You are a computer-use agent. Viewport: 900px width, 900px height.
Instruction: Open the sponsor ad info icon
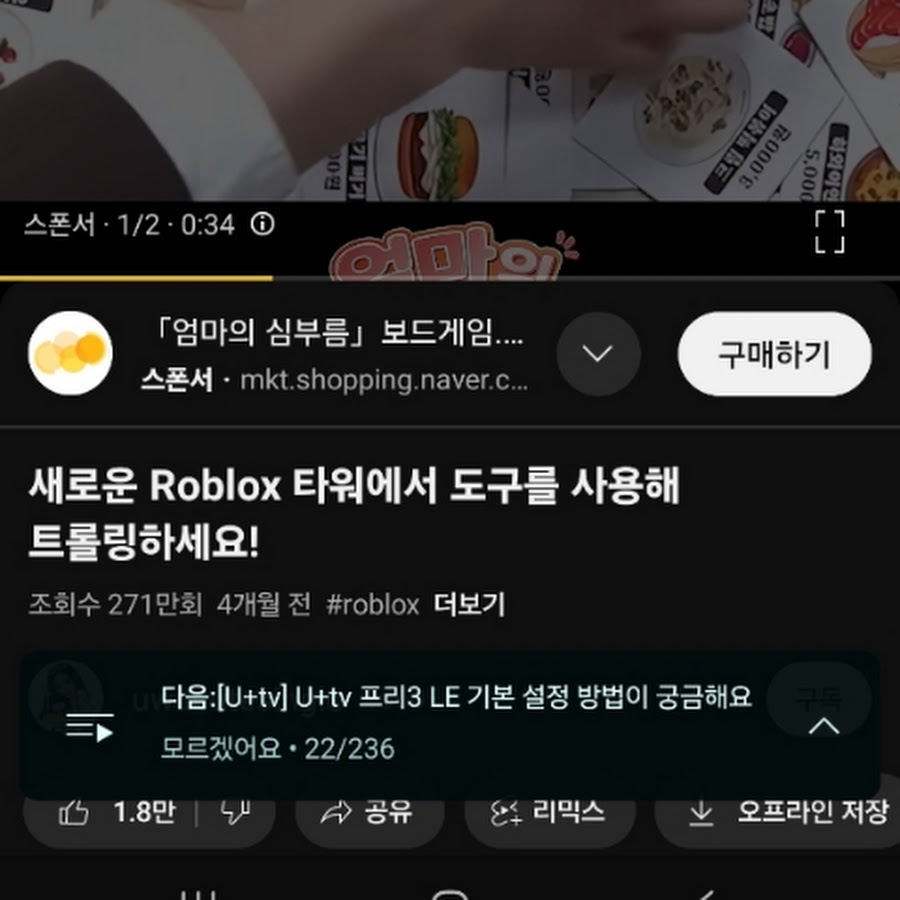pyautogui.click(x=262, y=224)
